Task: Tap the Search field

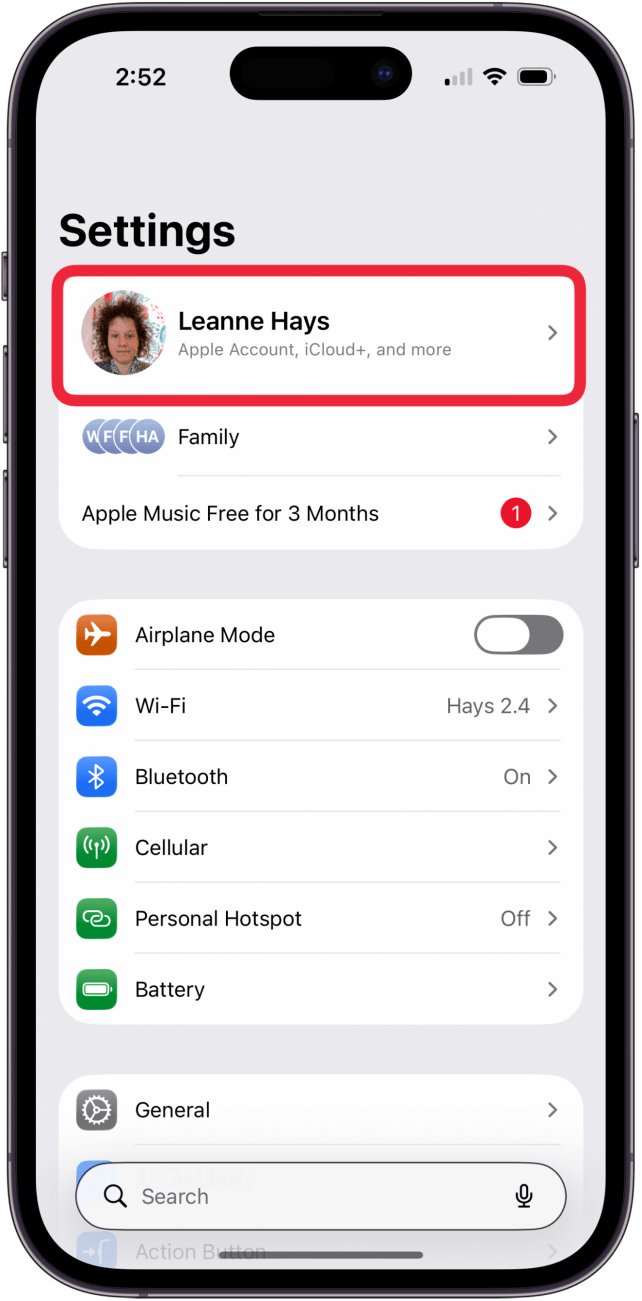Action: tap(300, 1196)
